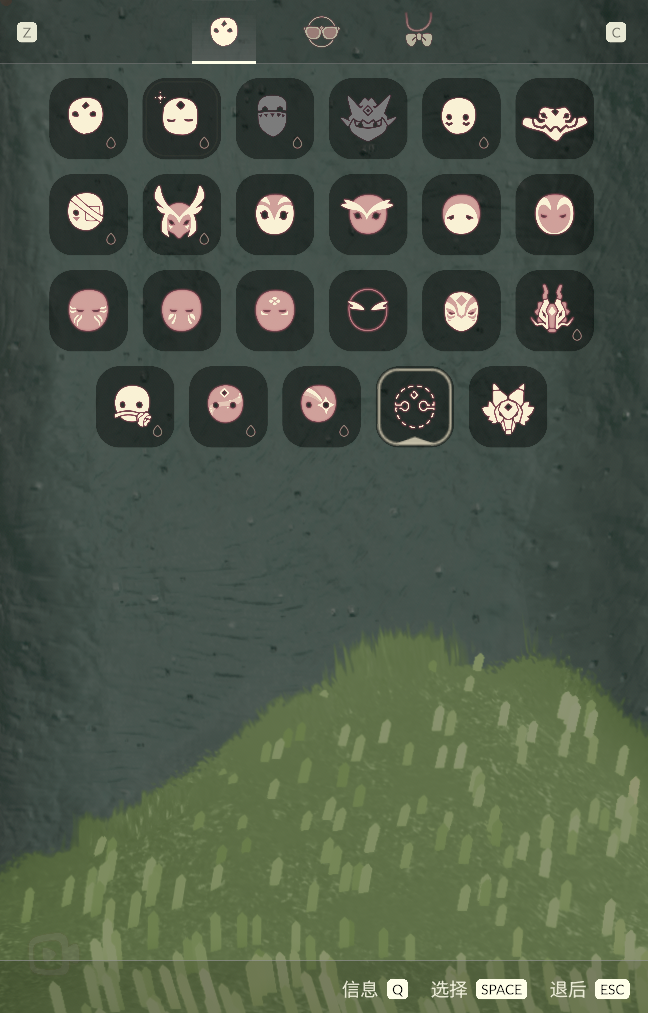Screen dimensions: 648x1013
Task: Go to previous category with Z
Action: click(27, 33)
